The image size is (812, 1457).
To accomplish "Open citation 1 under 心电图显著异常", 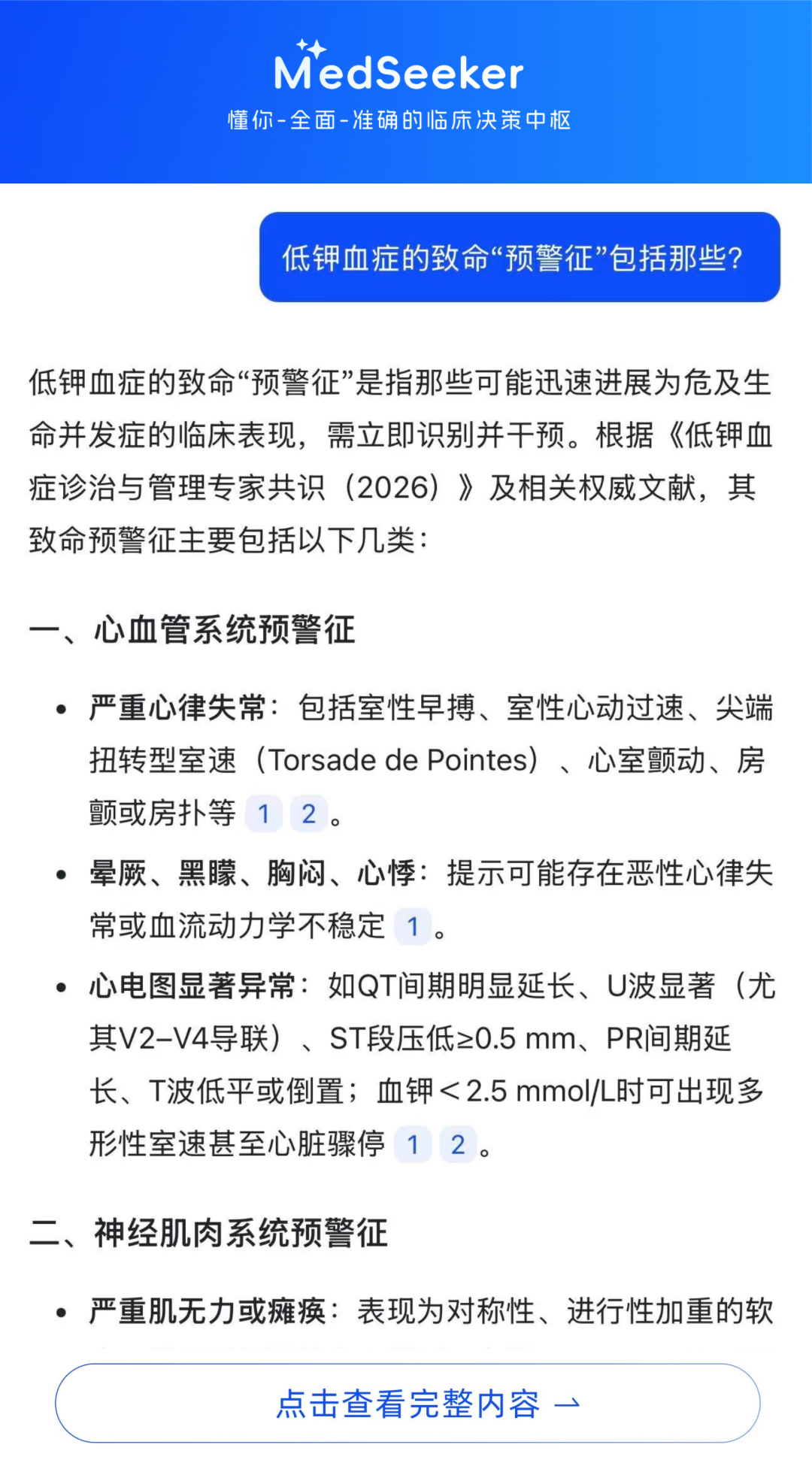I will [x=413, y=1144].
